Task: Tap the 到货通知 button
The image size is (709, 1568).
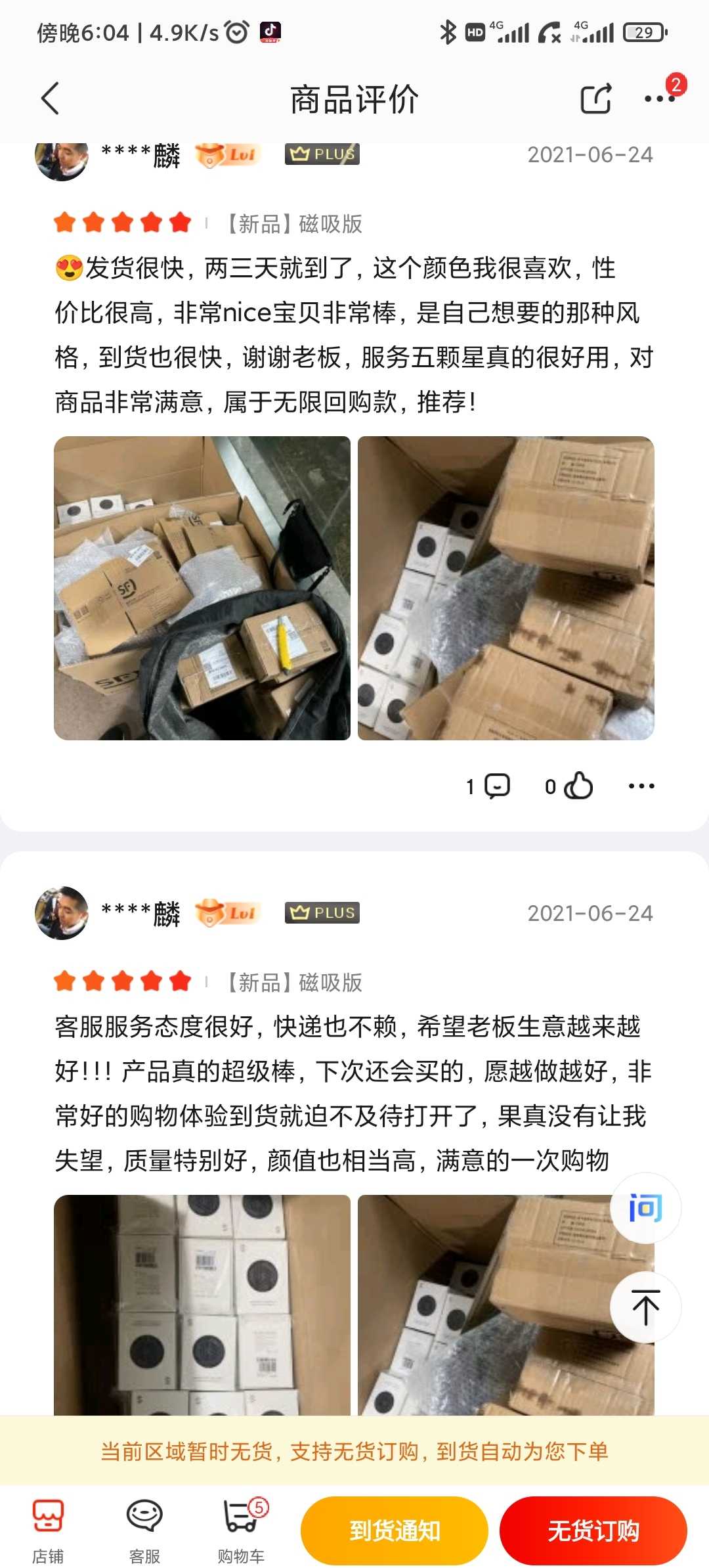Action: coord(395,1531)
